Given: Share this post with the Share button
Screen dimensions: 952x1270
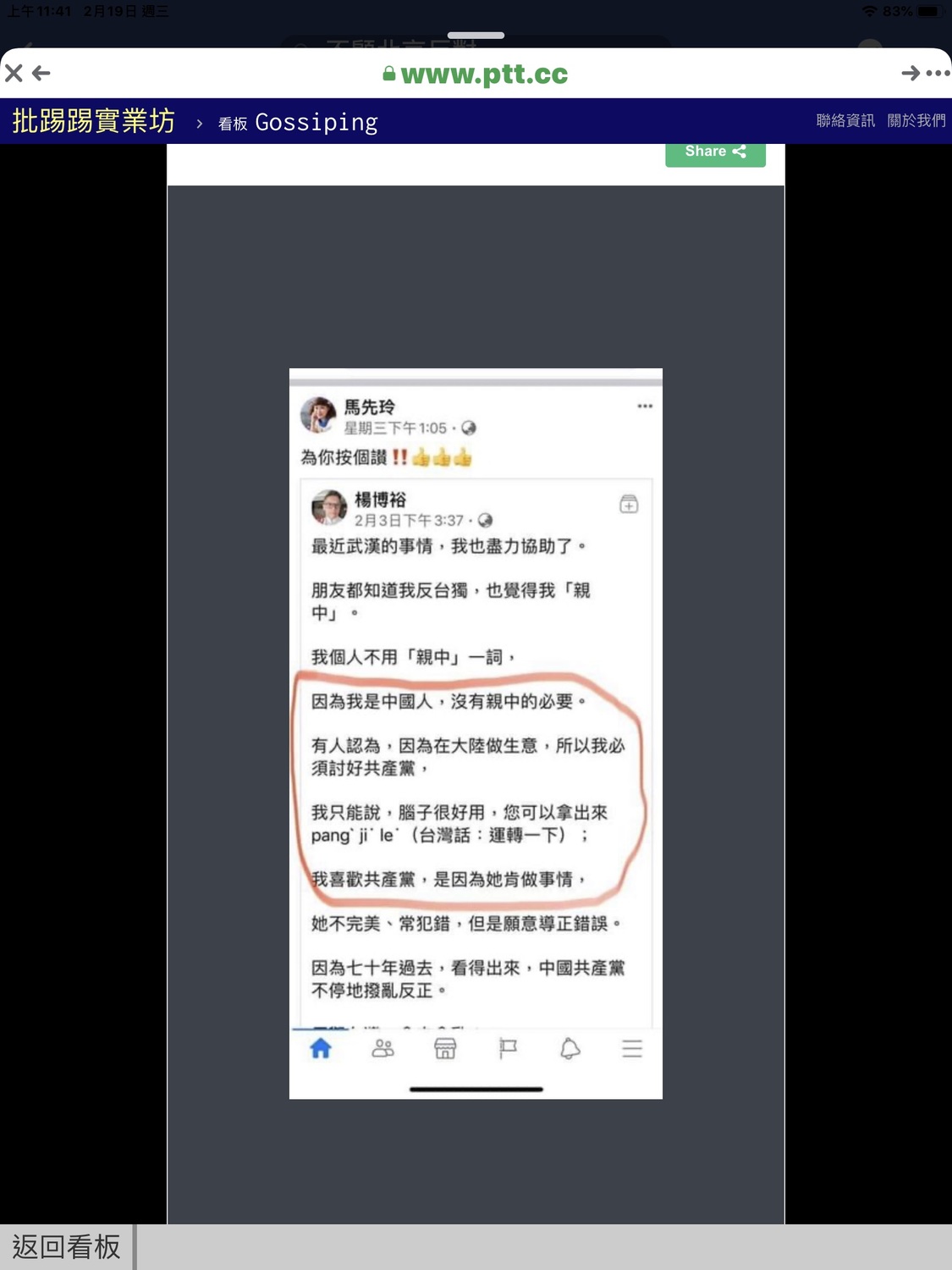Looking at the screenshot, I should (715, 152).
